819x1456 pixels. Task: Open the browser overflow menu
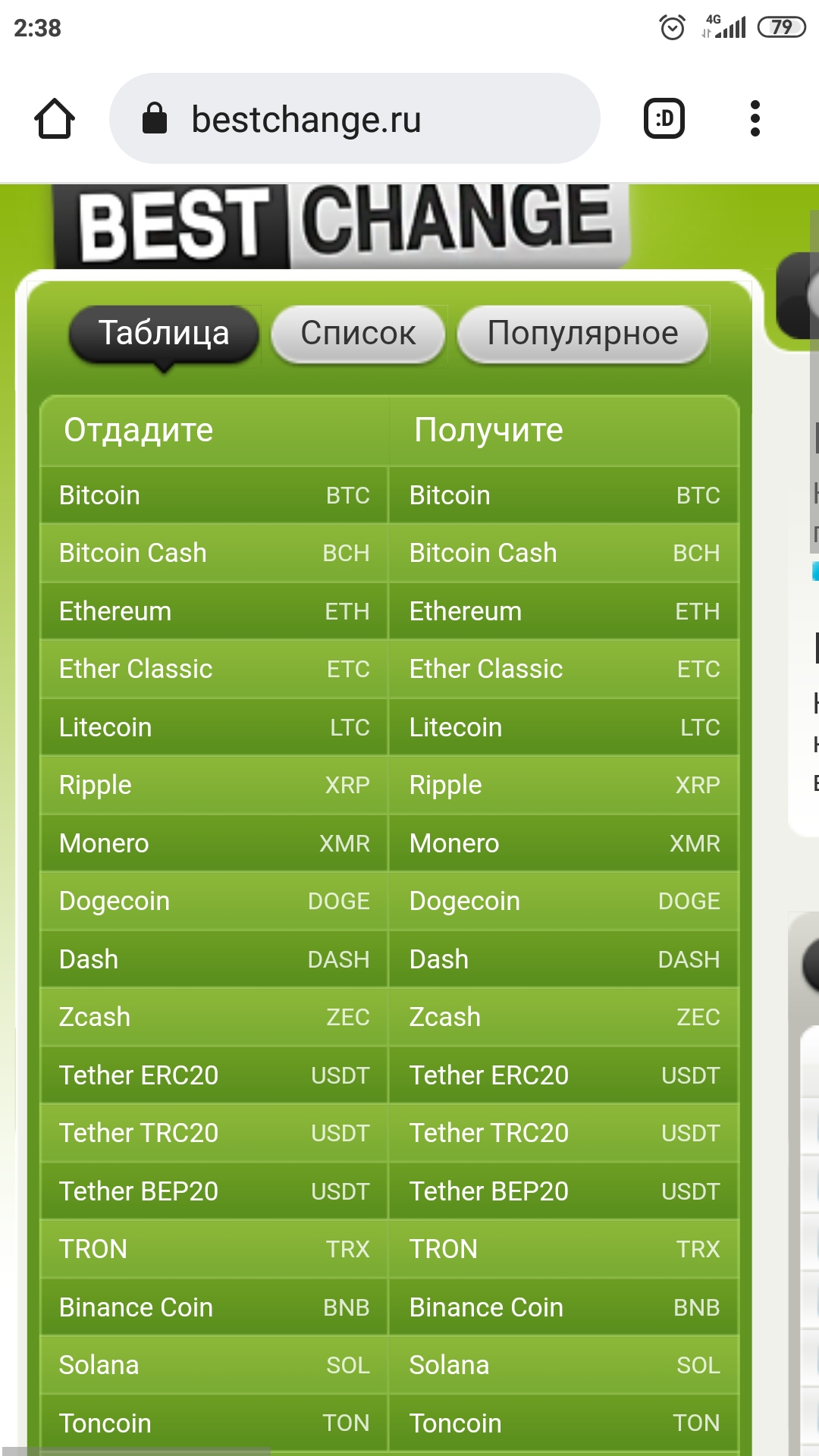755,119
